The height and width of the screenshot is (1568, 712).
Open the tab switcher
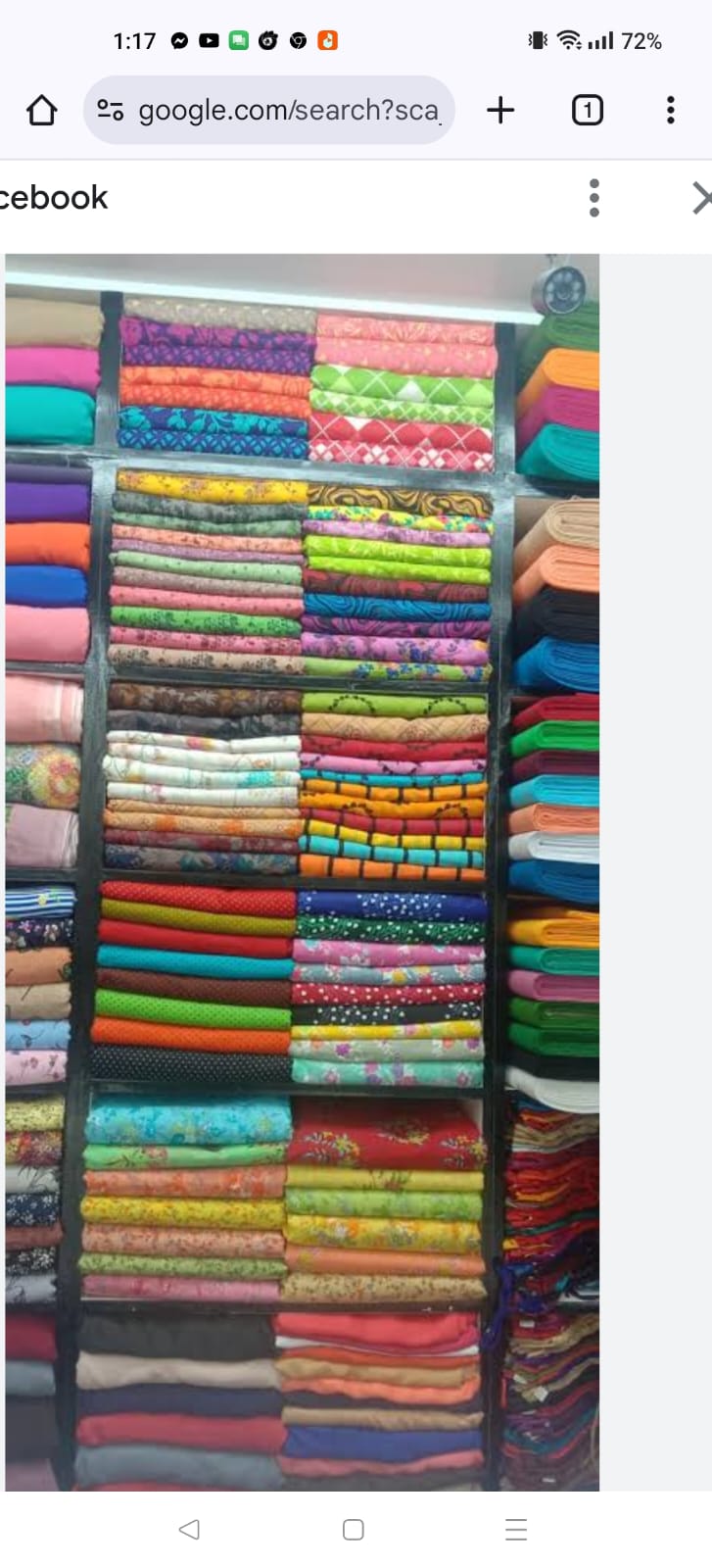(587, 110)
